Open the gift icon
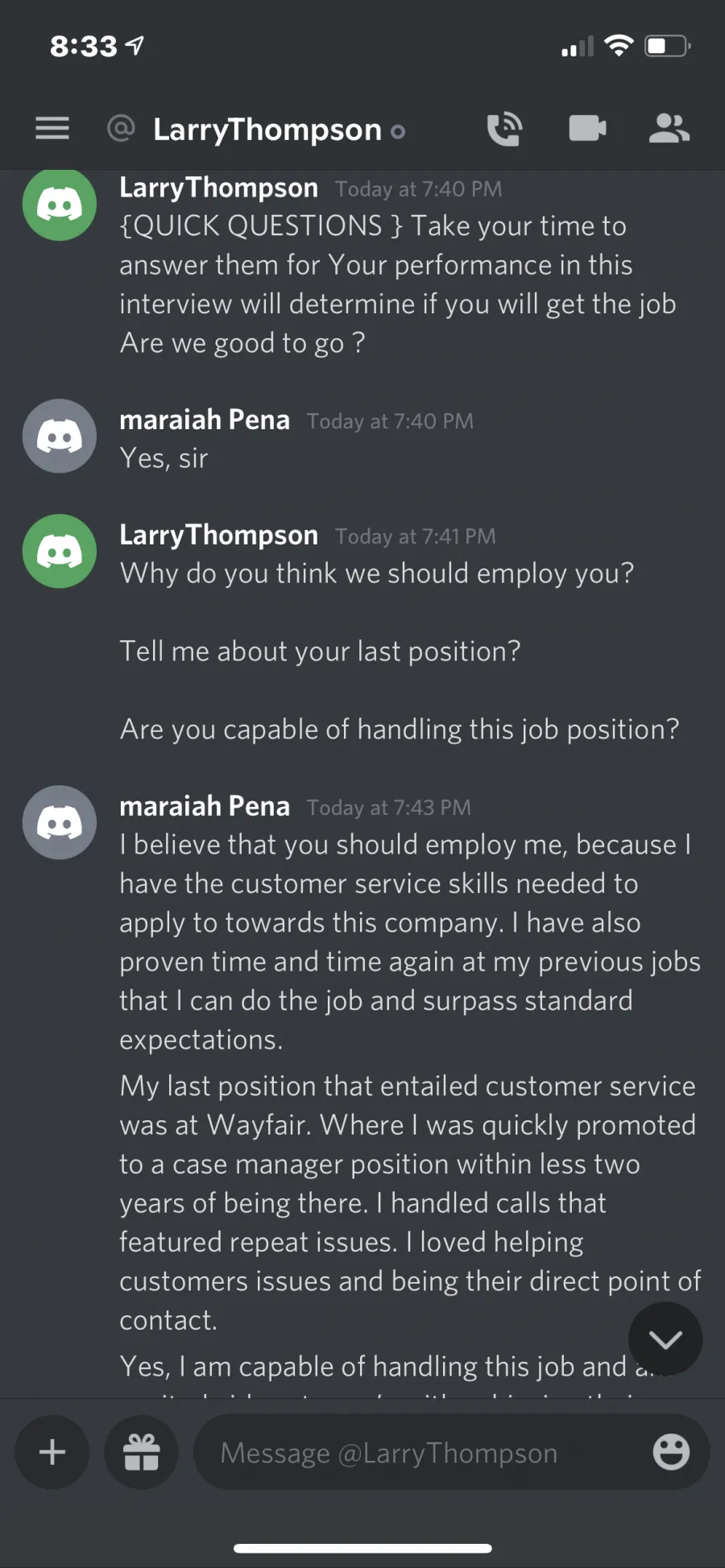The width and height of the screenshot is (725, 1568). point(141,1452)
